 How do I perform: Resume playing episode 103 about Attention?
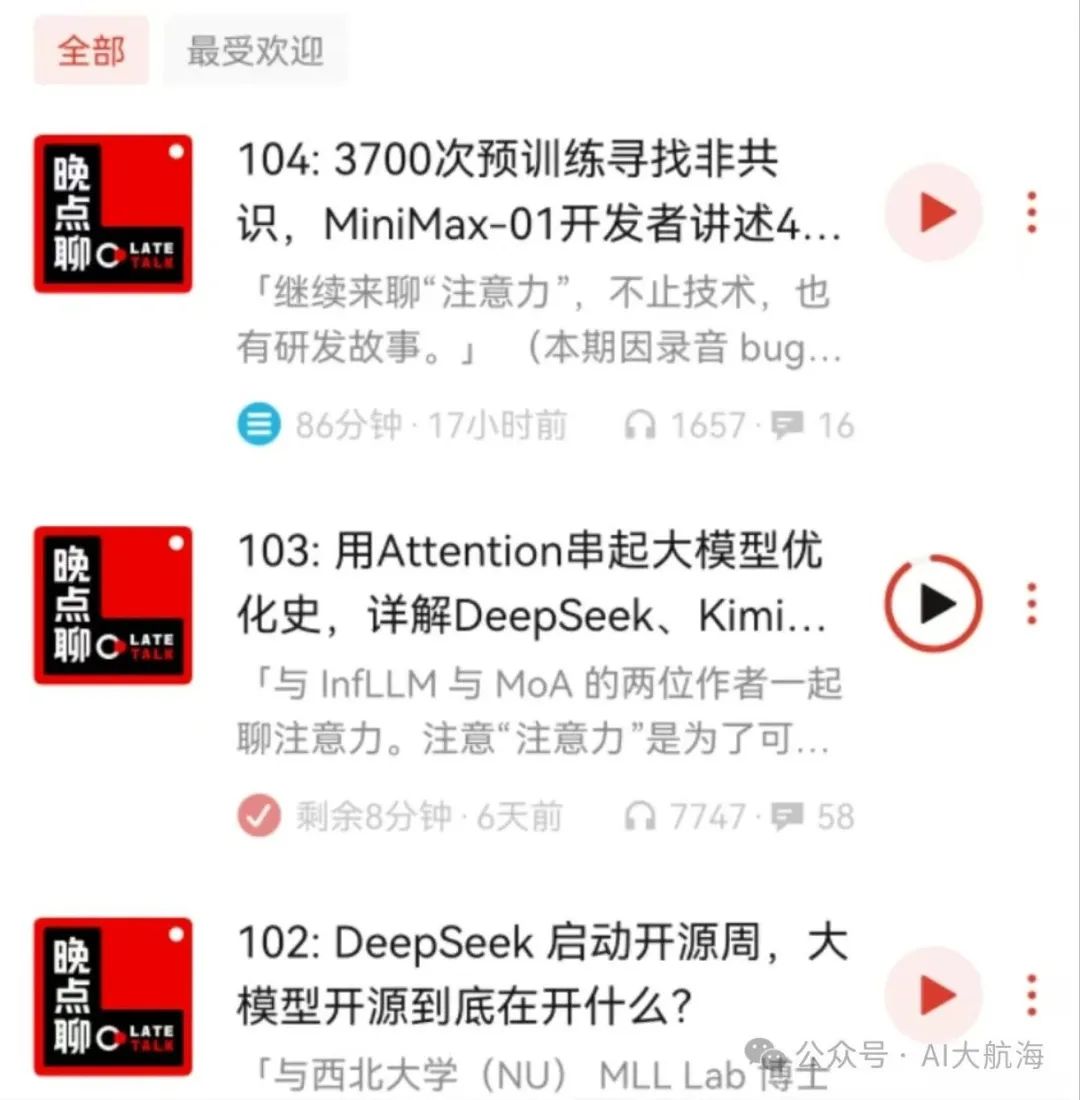pyautogui.click(x=934, y=603)
